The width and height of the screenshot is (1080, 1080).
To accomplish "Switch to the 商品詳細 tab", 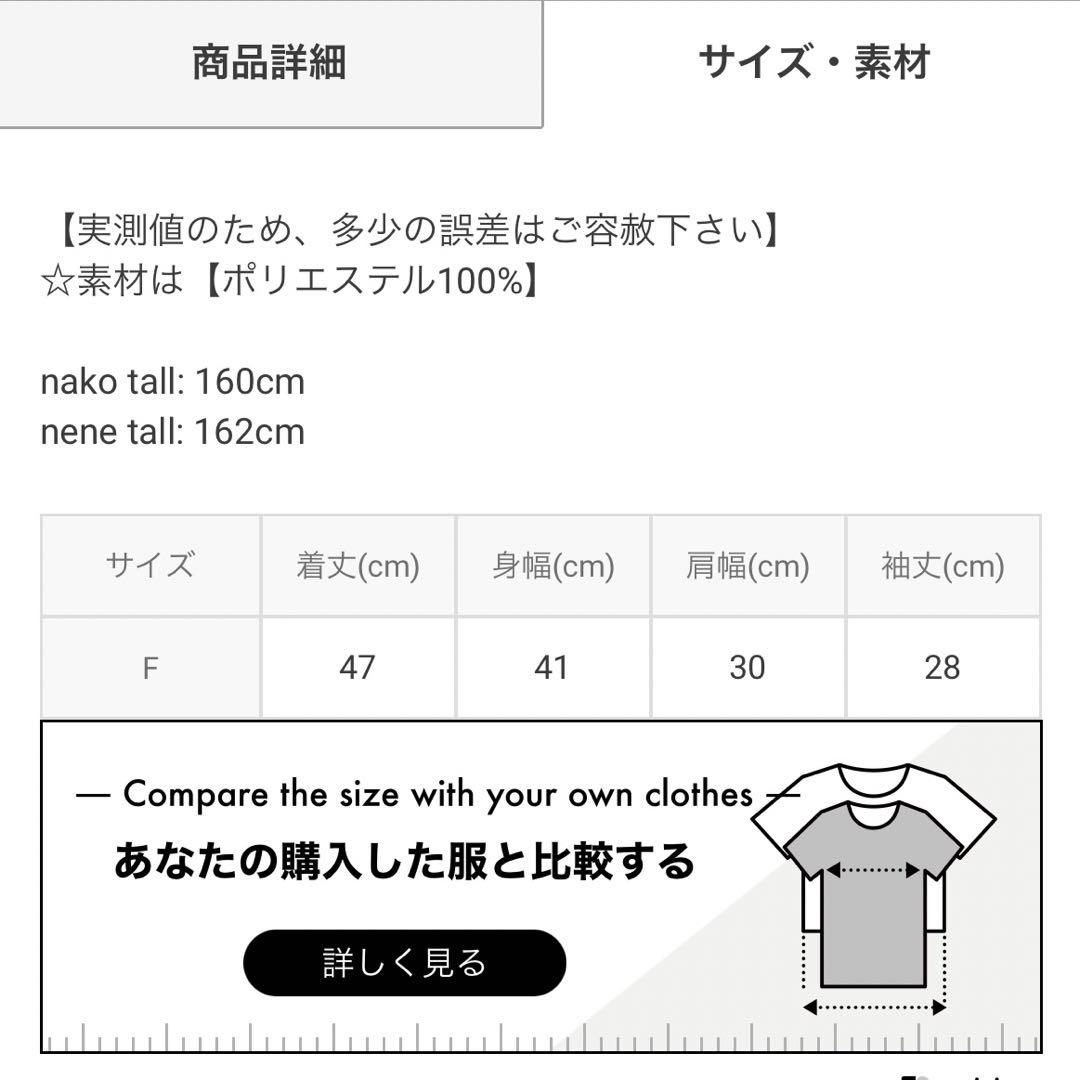I will pyautogui.click(x=270, y=63).
